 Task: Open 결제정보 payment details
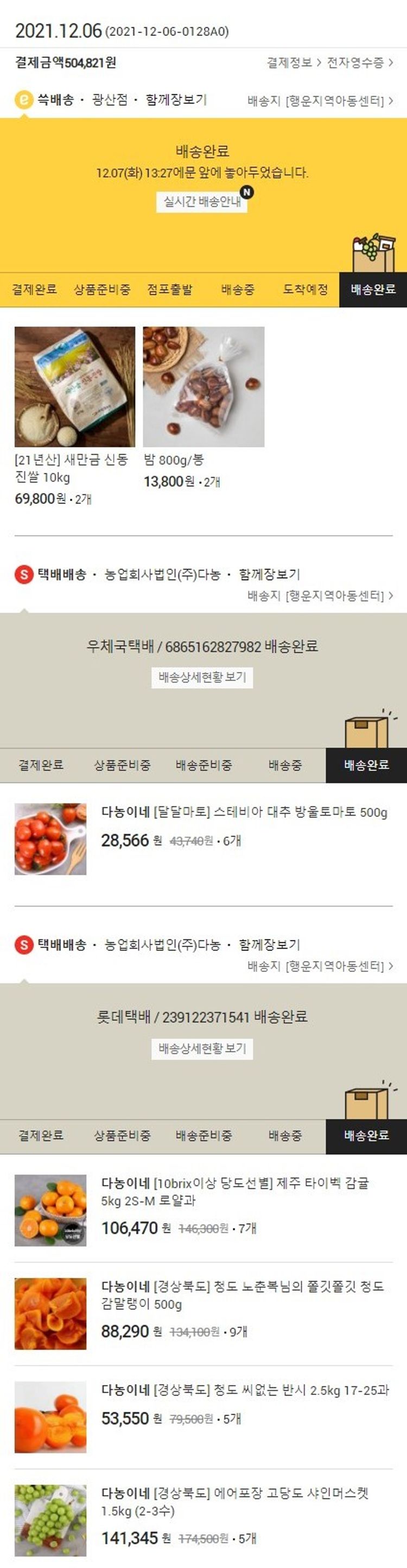click(x=293, y=63)
